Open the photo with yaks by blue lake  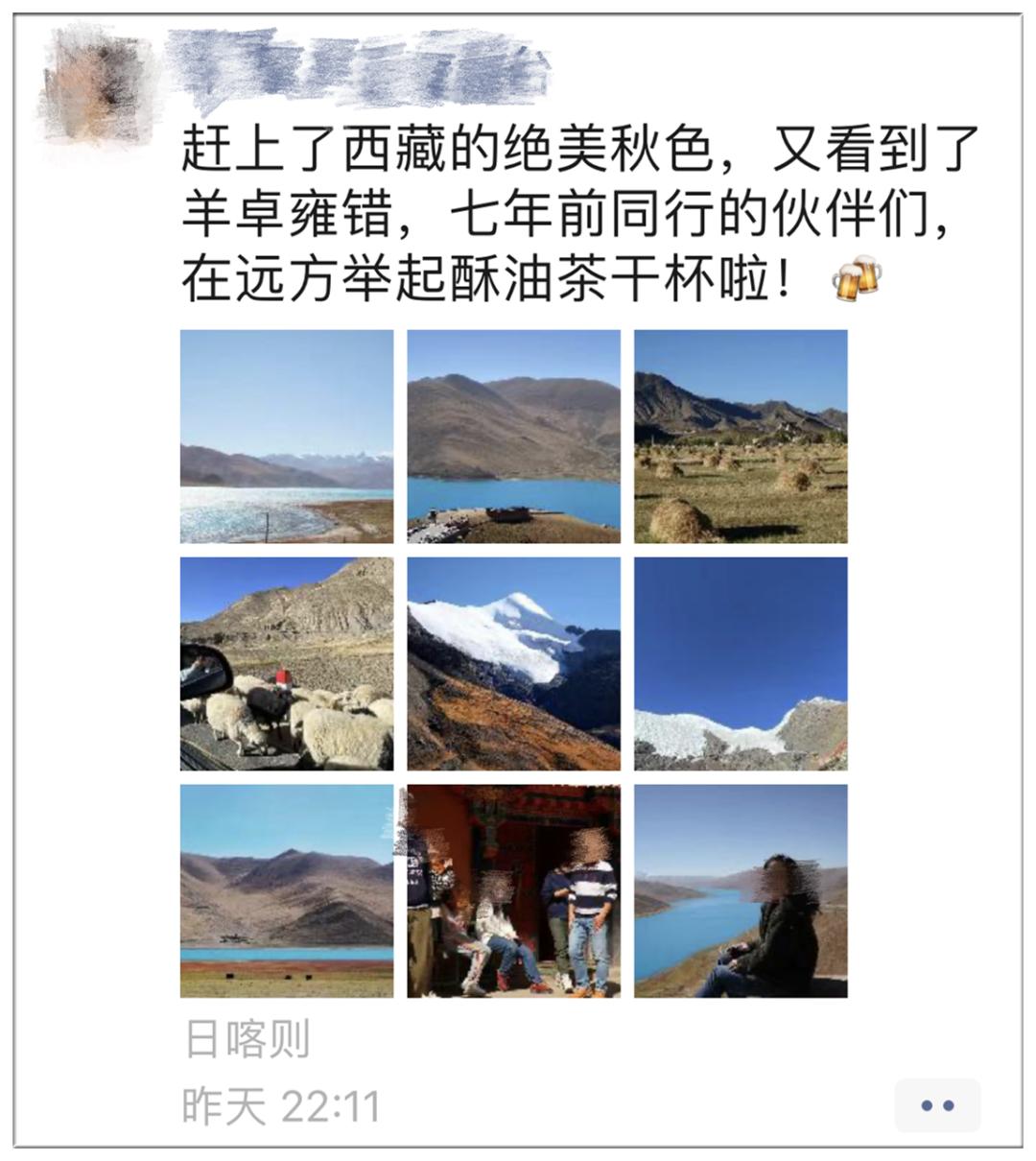[287, 890]
